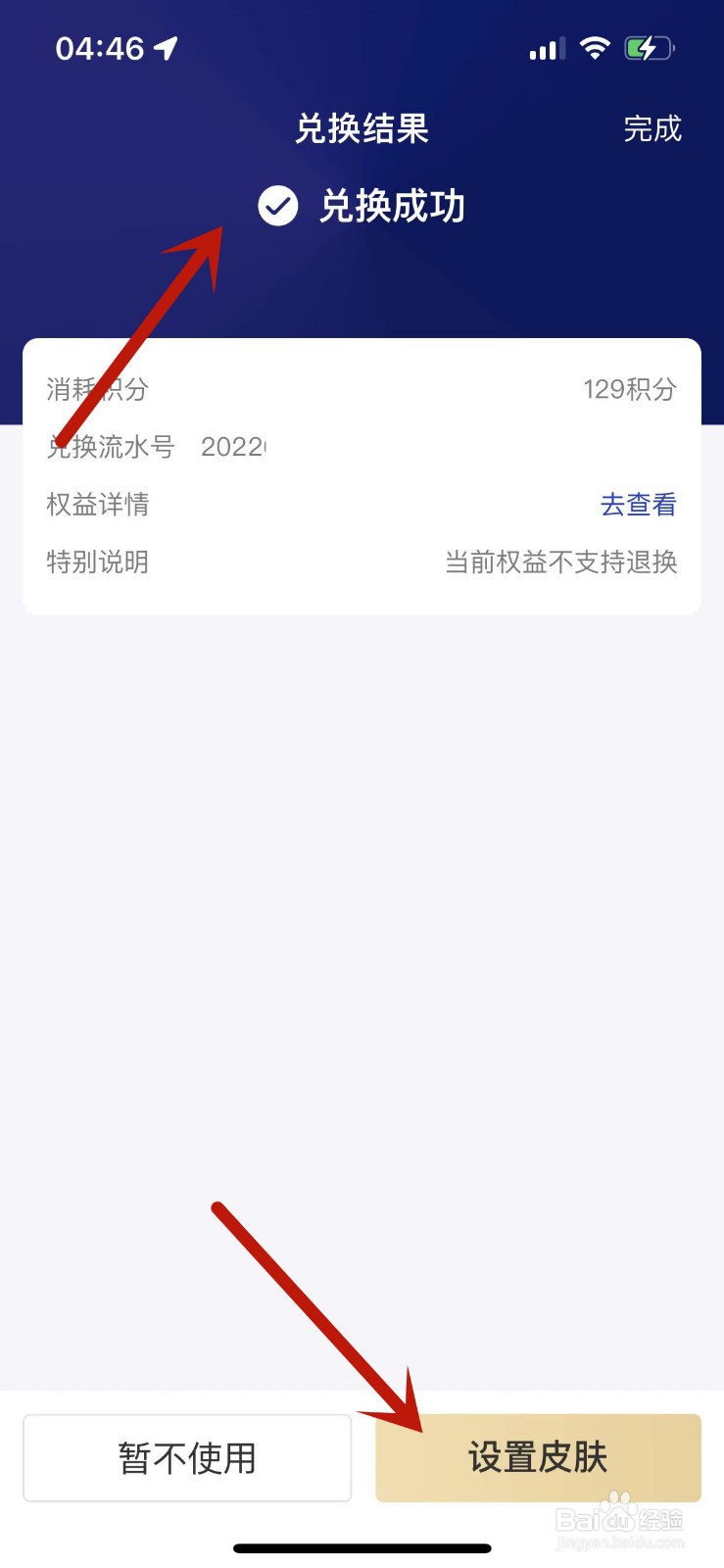Open the 去查看 link for 权益详情

click(638, 505)
